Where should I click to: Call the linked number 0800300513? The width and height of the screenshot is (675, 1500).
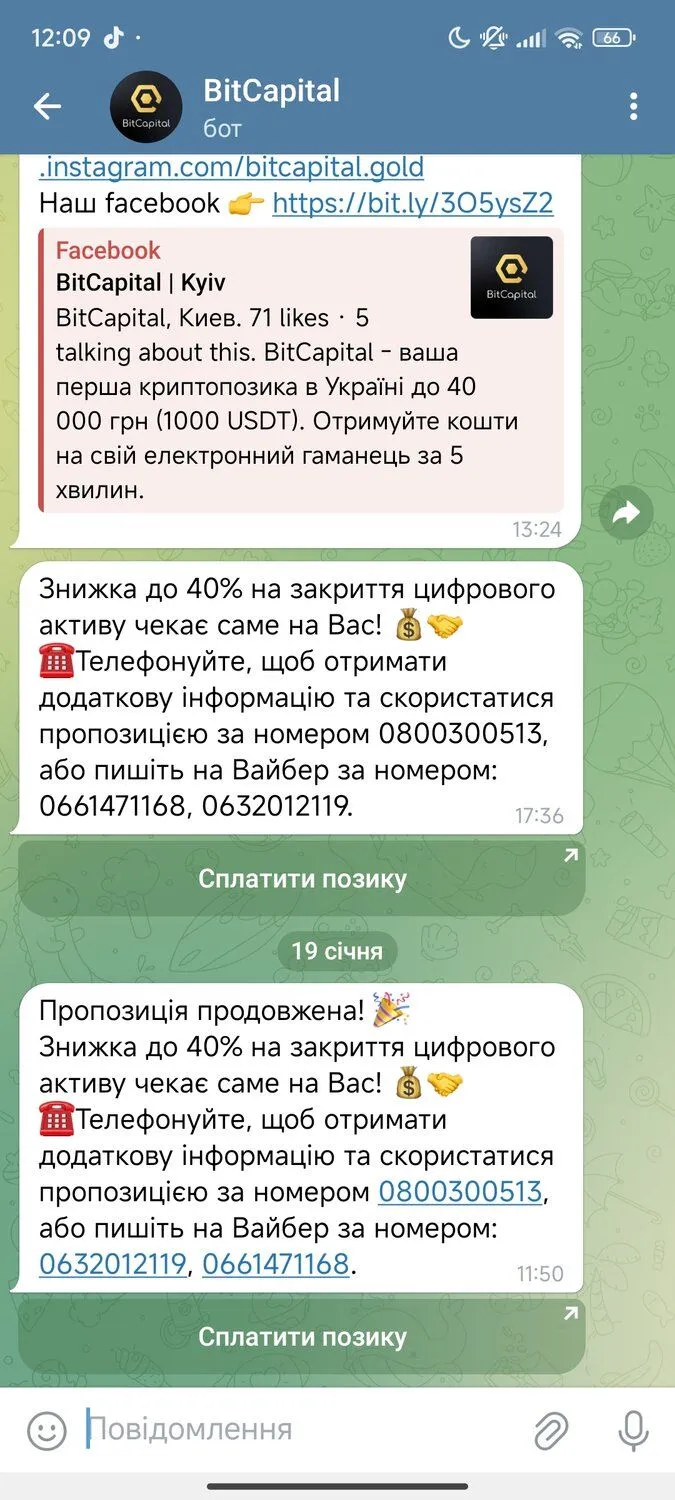point(460,1192)
